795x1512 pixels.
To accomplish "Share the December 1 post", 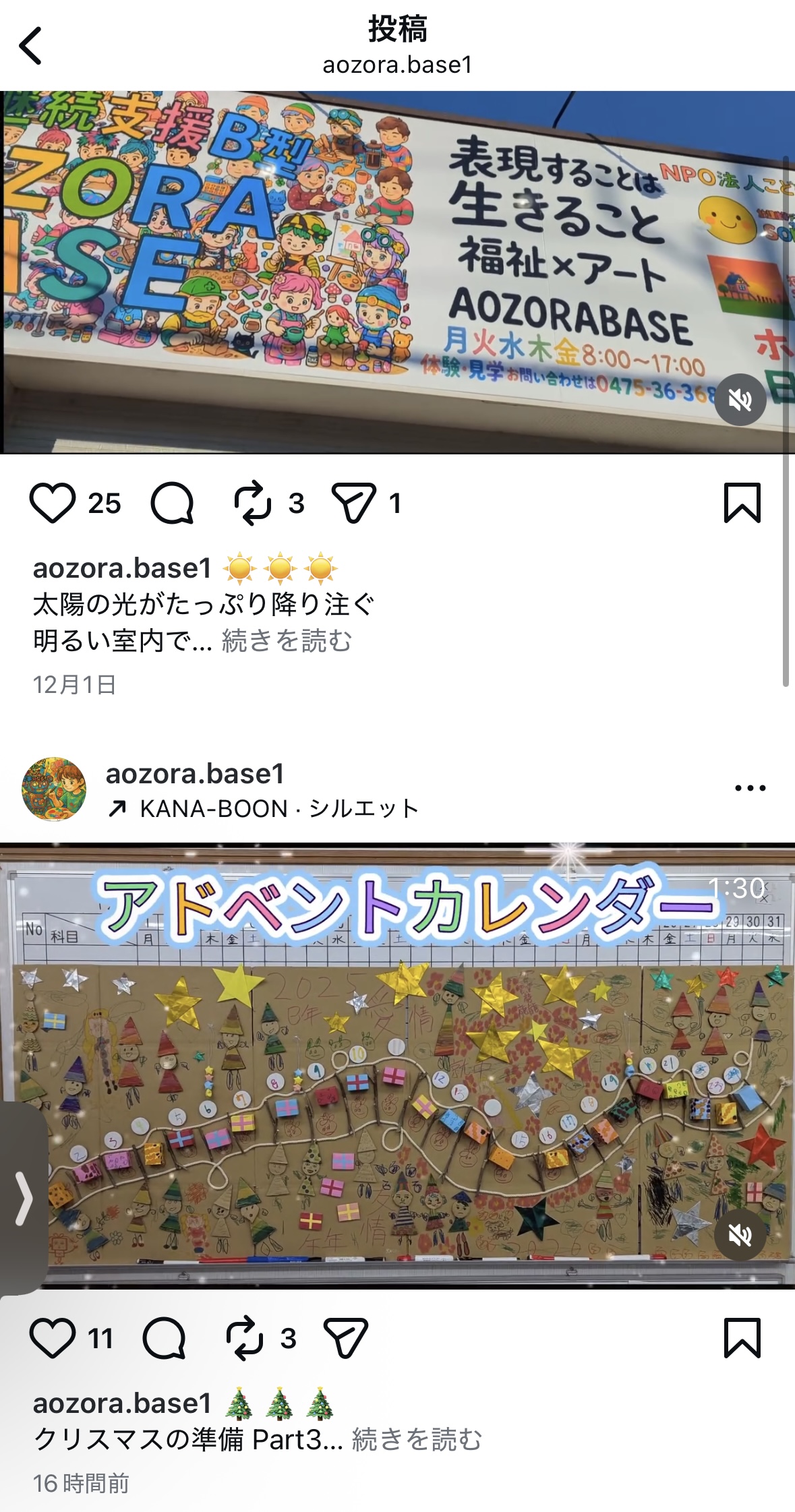I will point(353,503).
